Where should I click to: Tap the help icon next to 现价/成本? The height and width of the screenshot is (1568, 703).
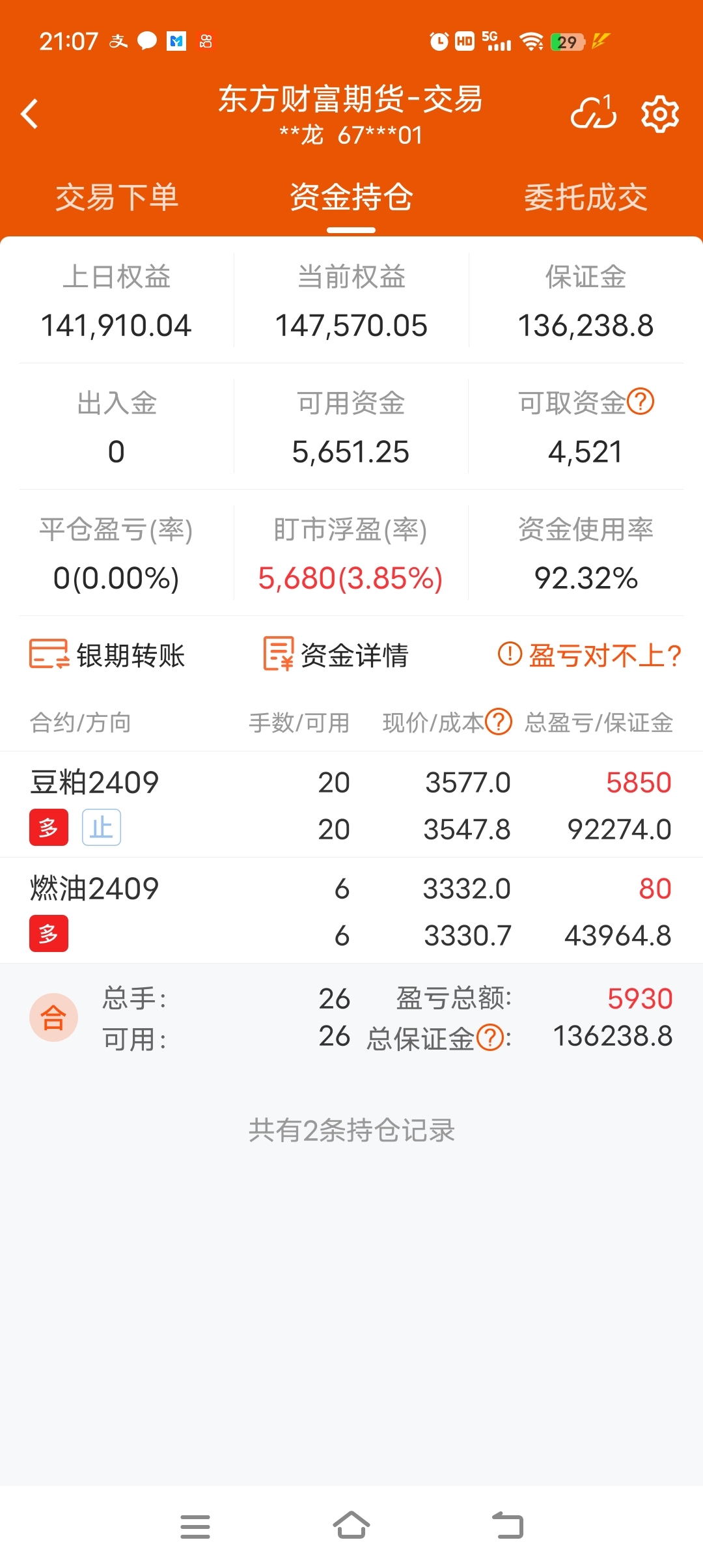[x=499, y=721]
